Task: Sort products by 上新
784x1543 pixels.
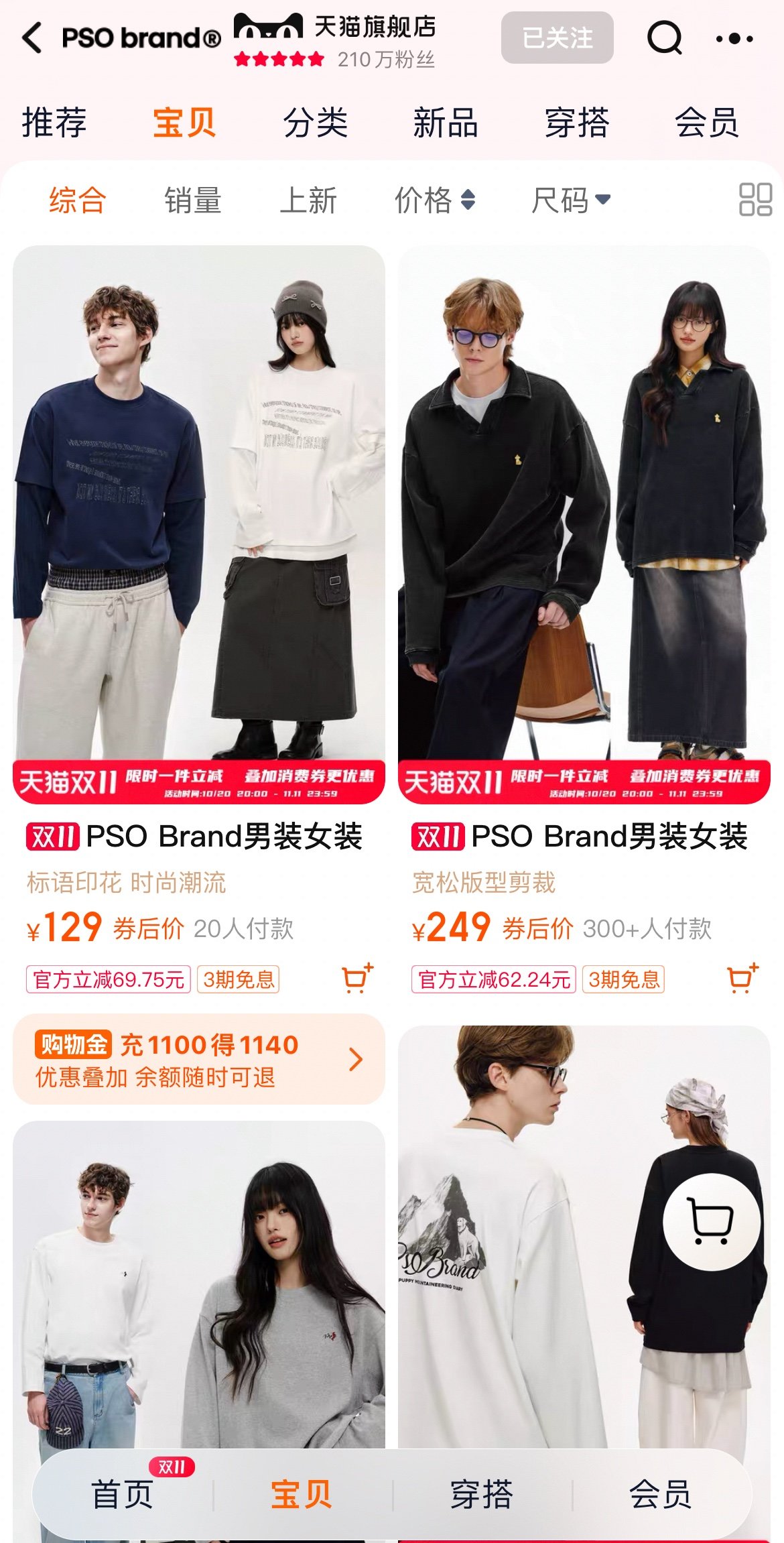Action: tap(308, 200)
